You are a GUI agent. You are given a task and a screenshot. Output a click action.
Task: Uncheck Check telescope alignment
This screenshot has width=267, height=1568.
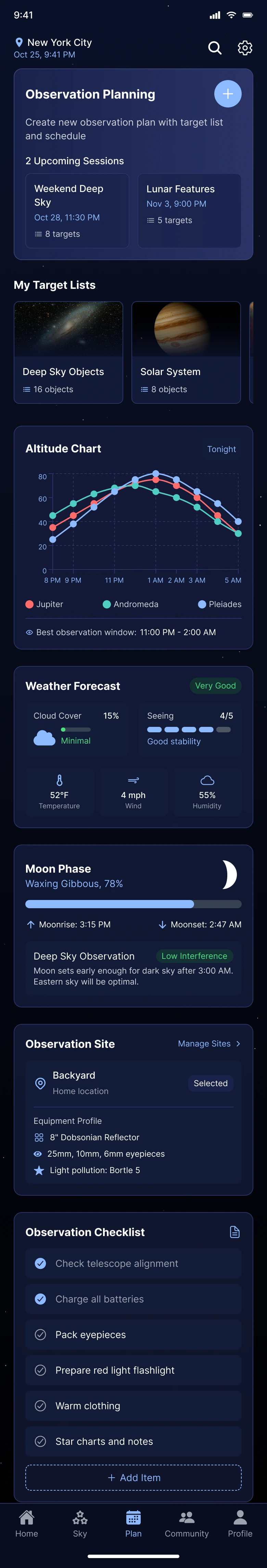click(41, 1263)
